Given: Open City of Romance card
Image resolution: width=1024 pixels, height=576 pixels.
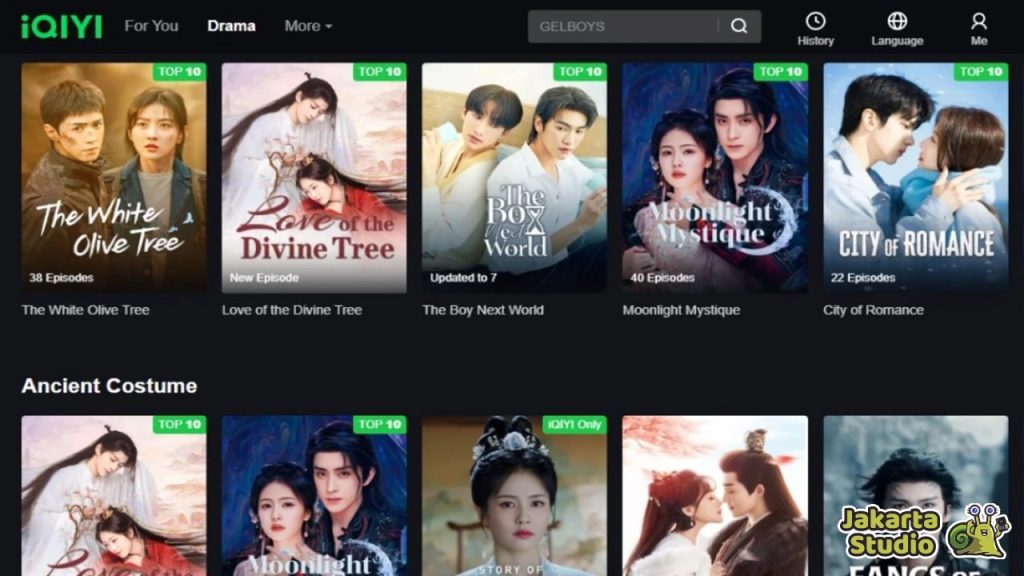Looking at the screenshot, I should pos(915,177).
